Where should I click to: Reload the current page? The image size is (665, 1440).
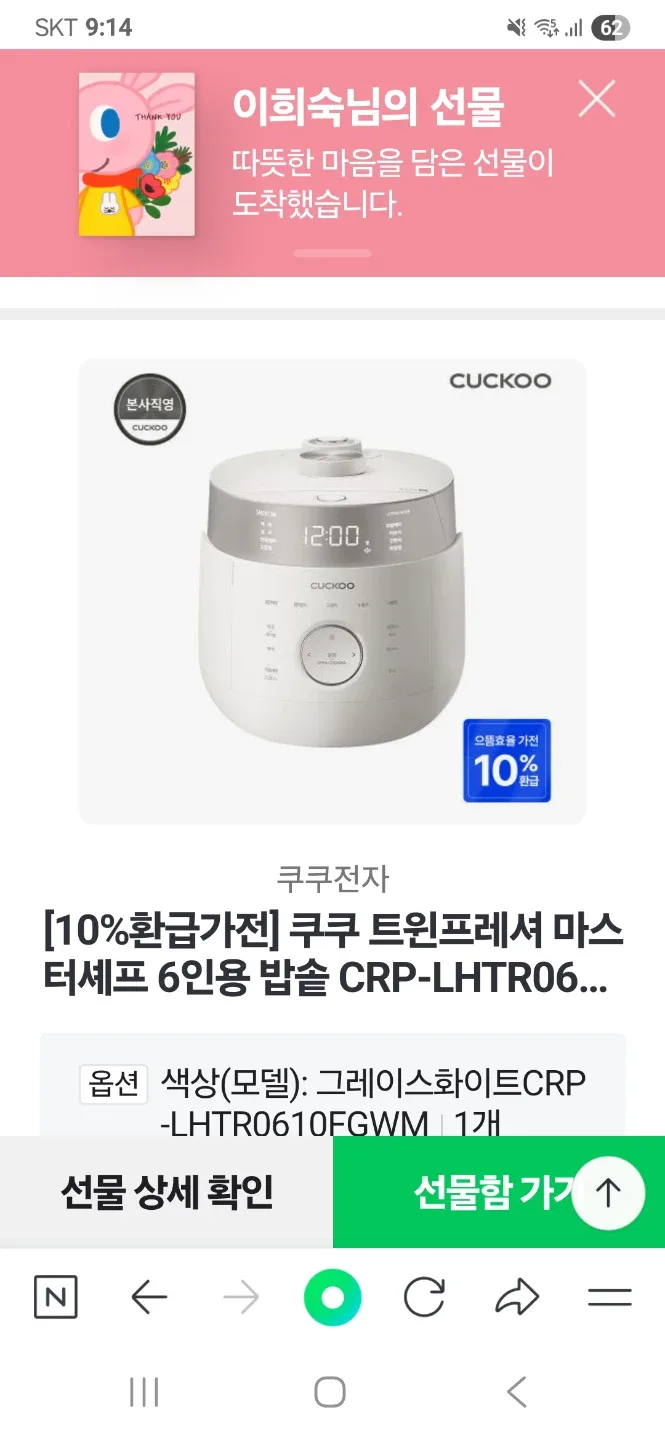click(424, 1298)
